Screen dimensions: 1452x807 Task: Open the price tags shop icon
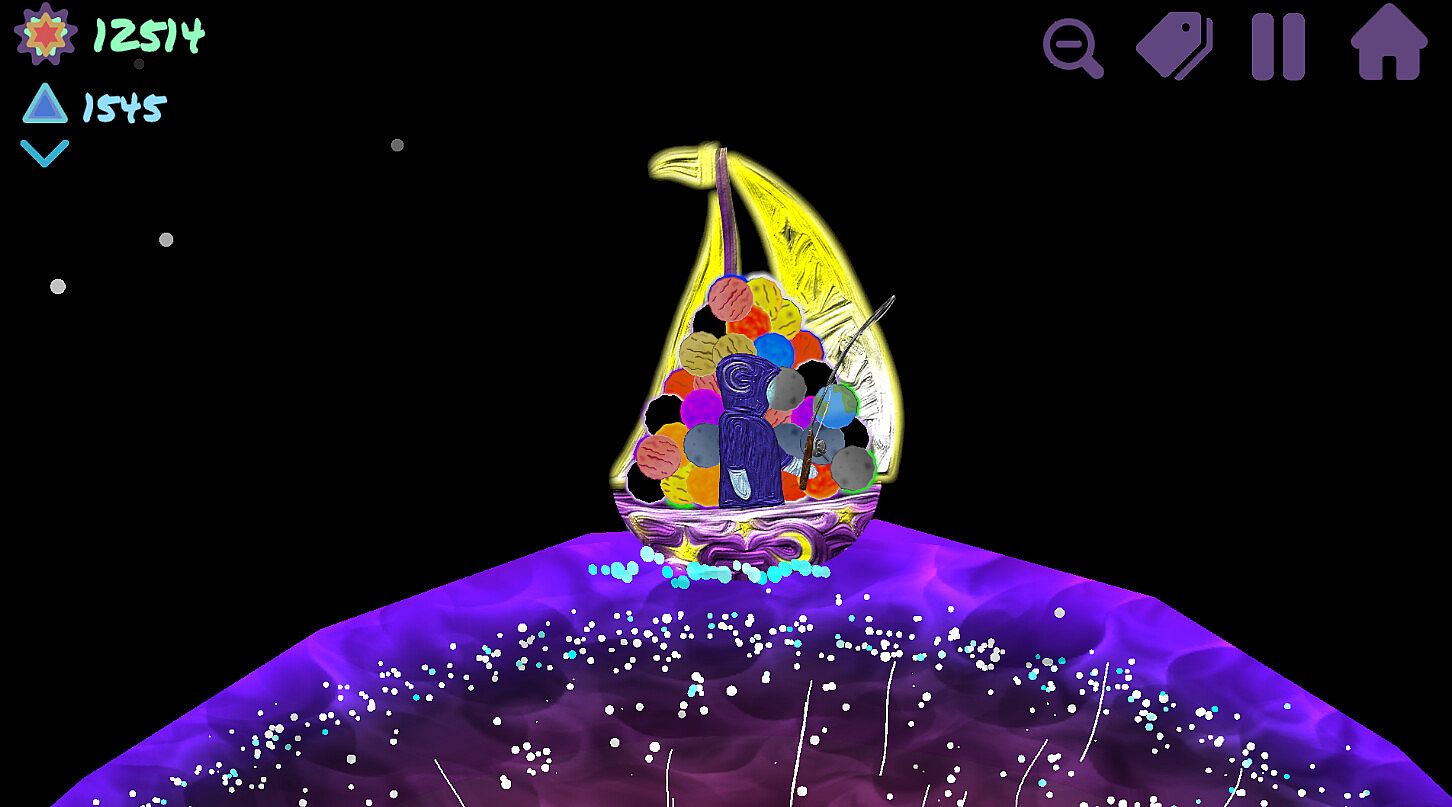1174,46
